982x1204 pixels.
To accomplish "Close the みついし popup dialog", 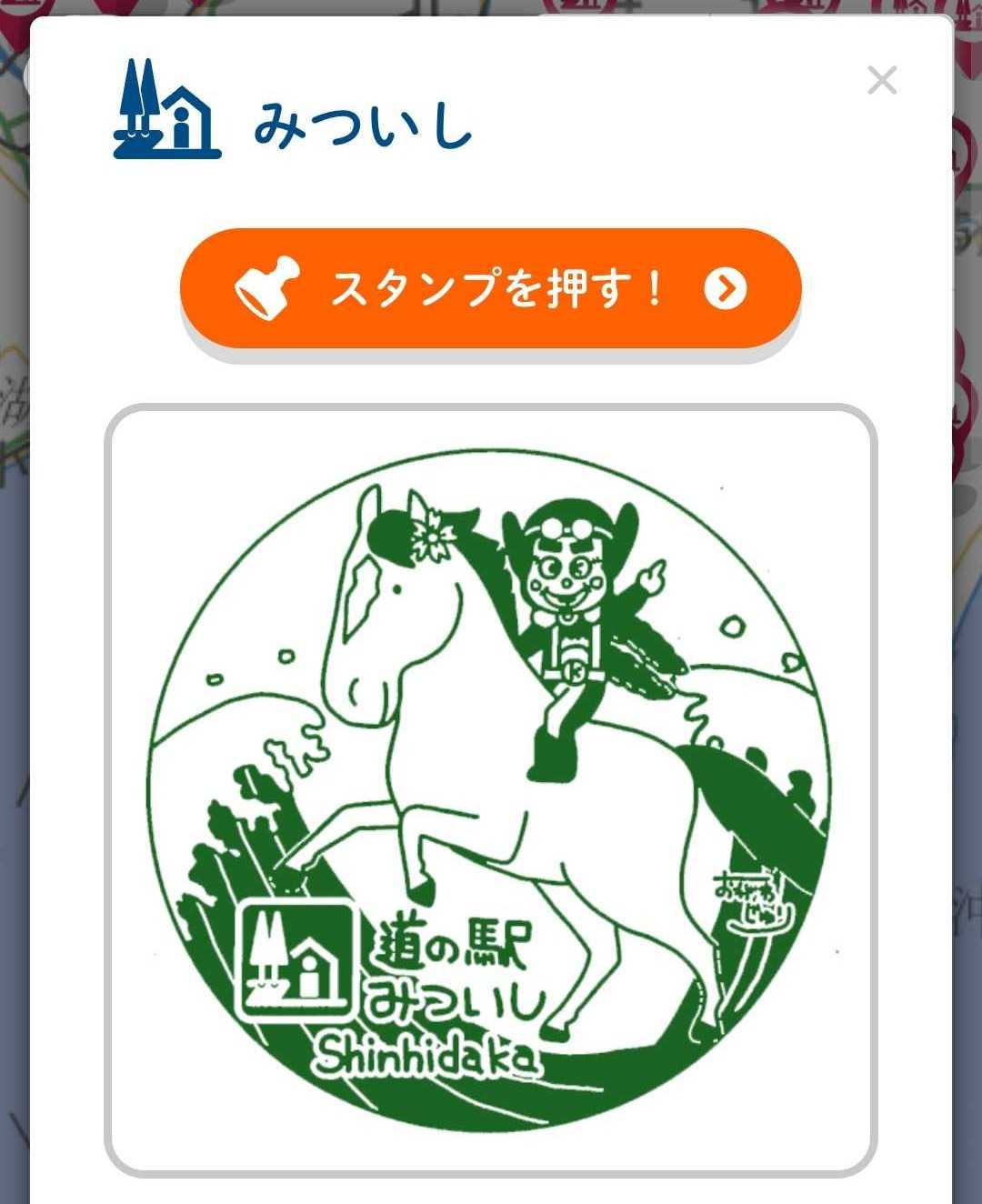I will (881, 80).
